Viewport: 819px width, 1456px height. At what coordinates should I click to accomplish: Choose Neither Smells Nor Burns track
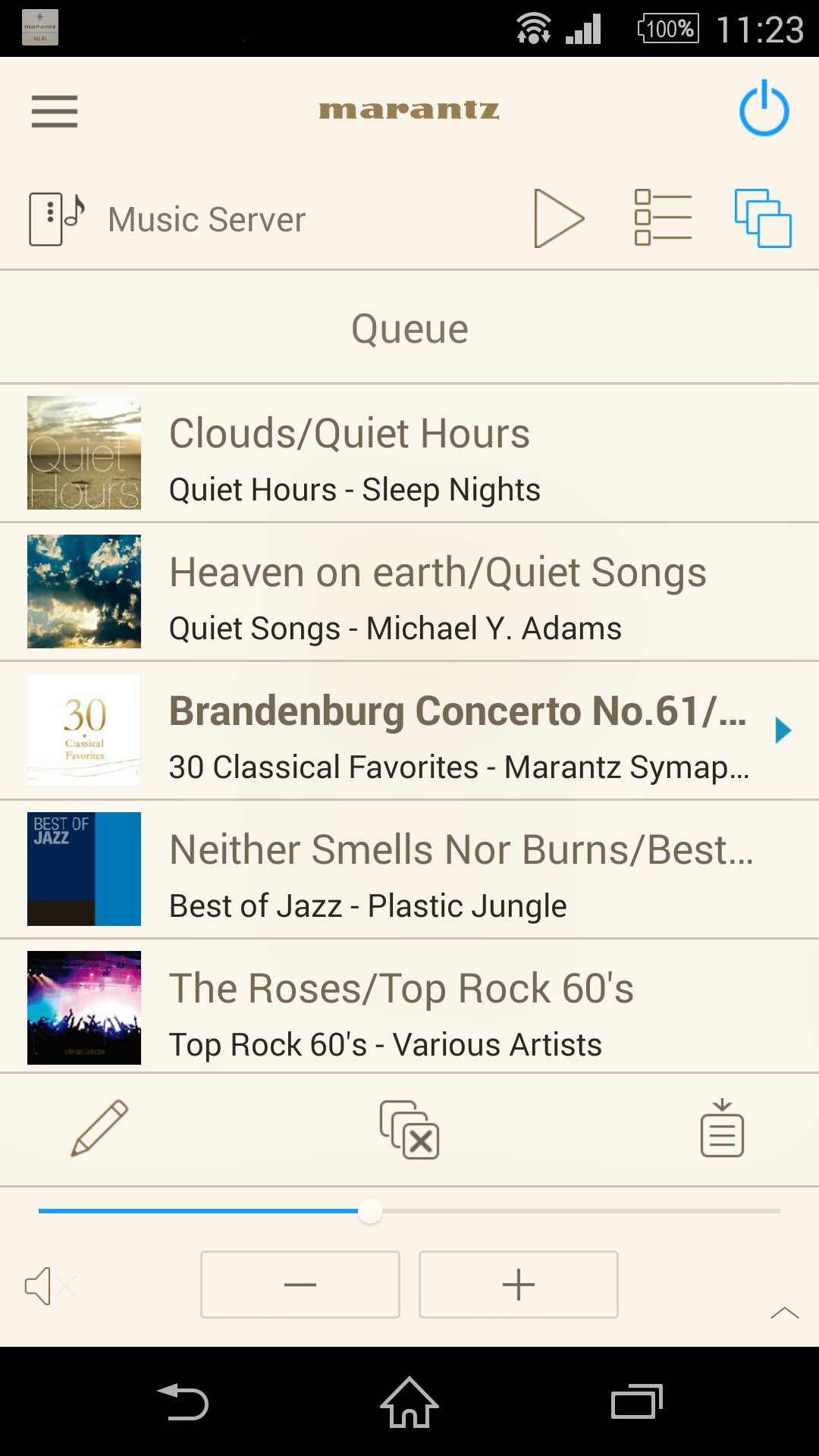409,870
